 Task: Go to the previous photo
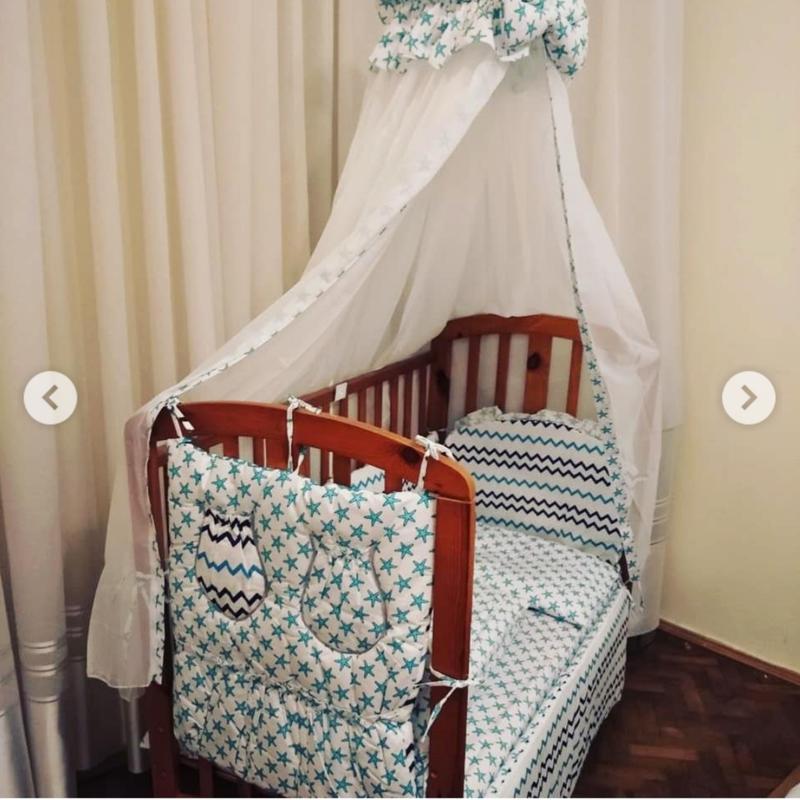(50, 398)
